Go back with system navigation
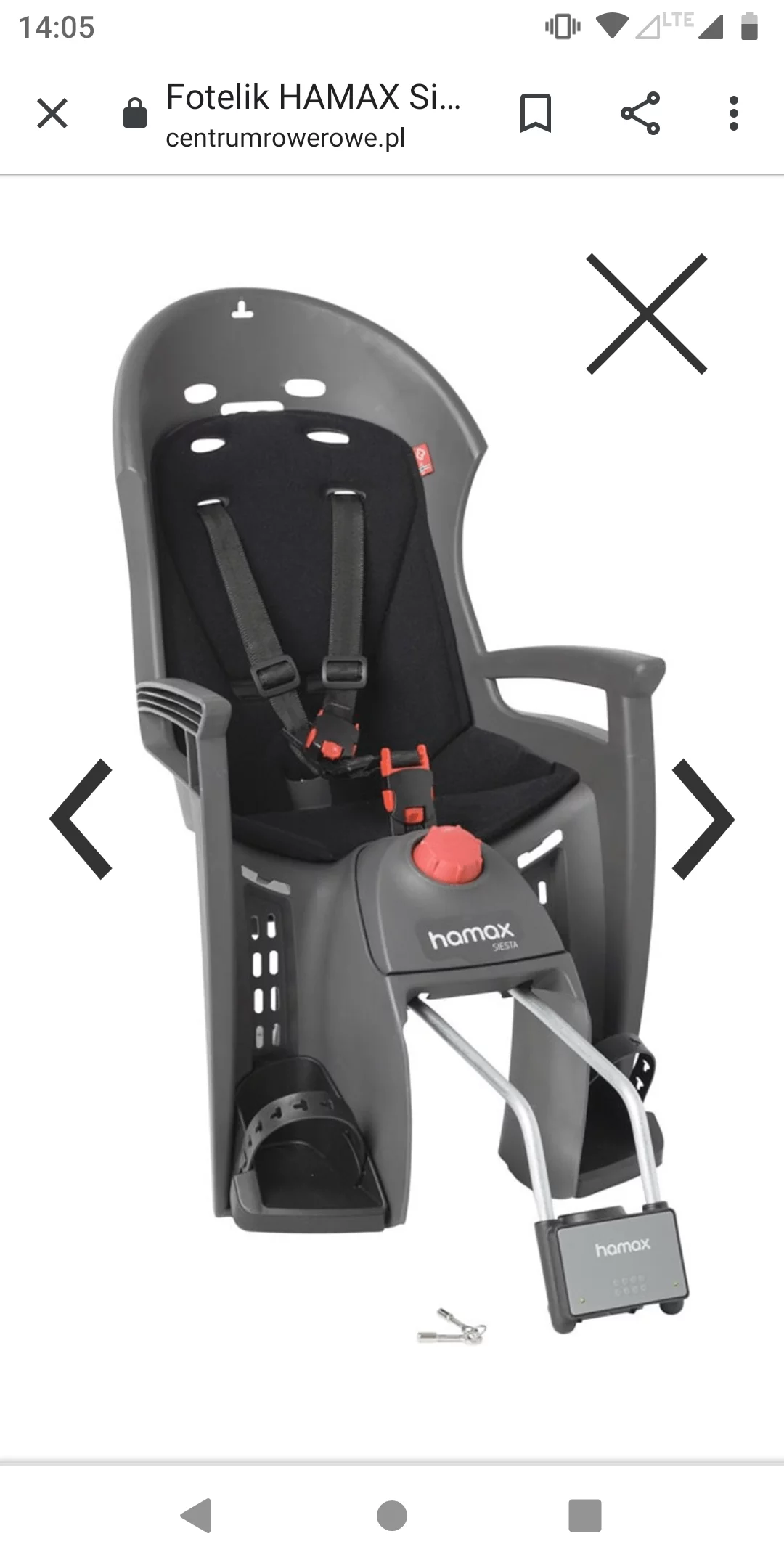 point(196,1515)
